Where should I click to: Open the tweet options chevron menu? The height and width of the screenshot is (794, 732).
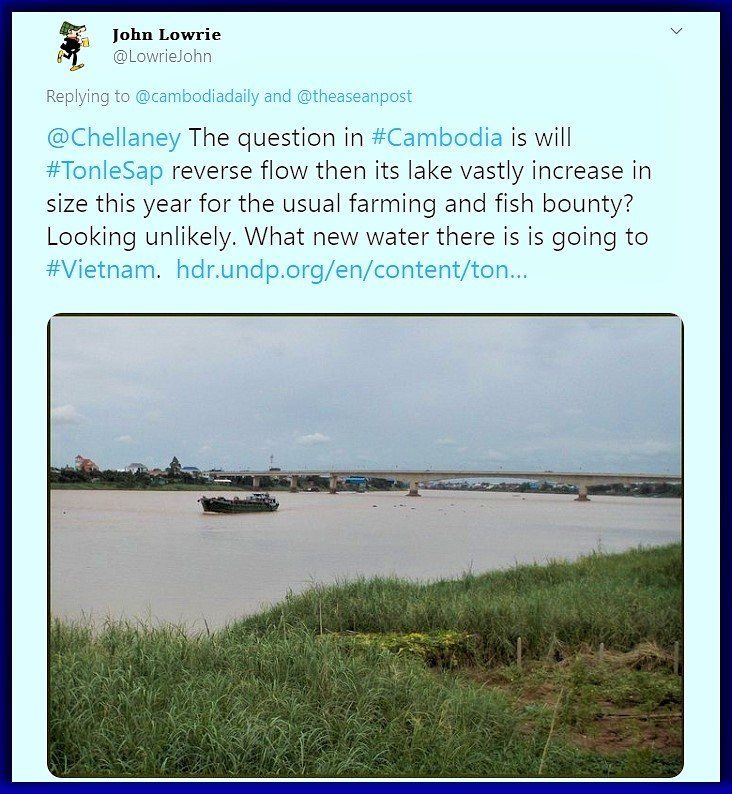coord(676,31)
